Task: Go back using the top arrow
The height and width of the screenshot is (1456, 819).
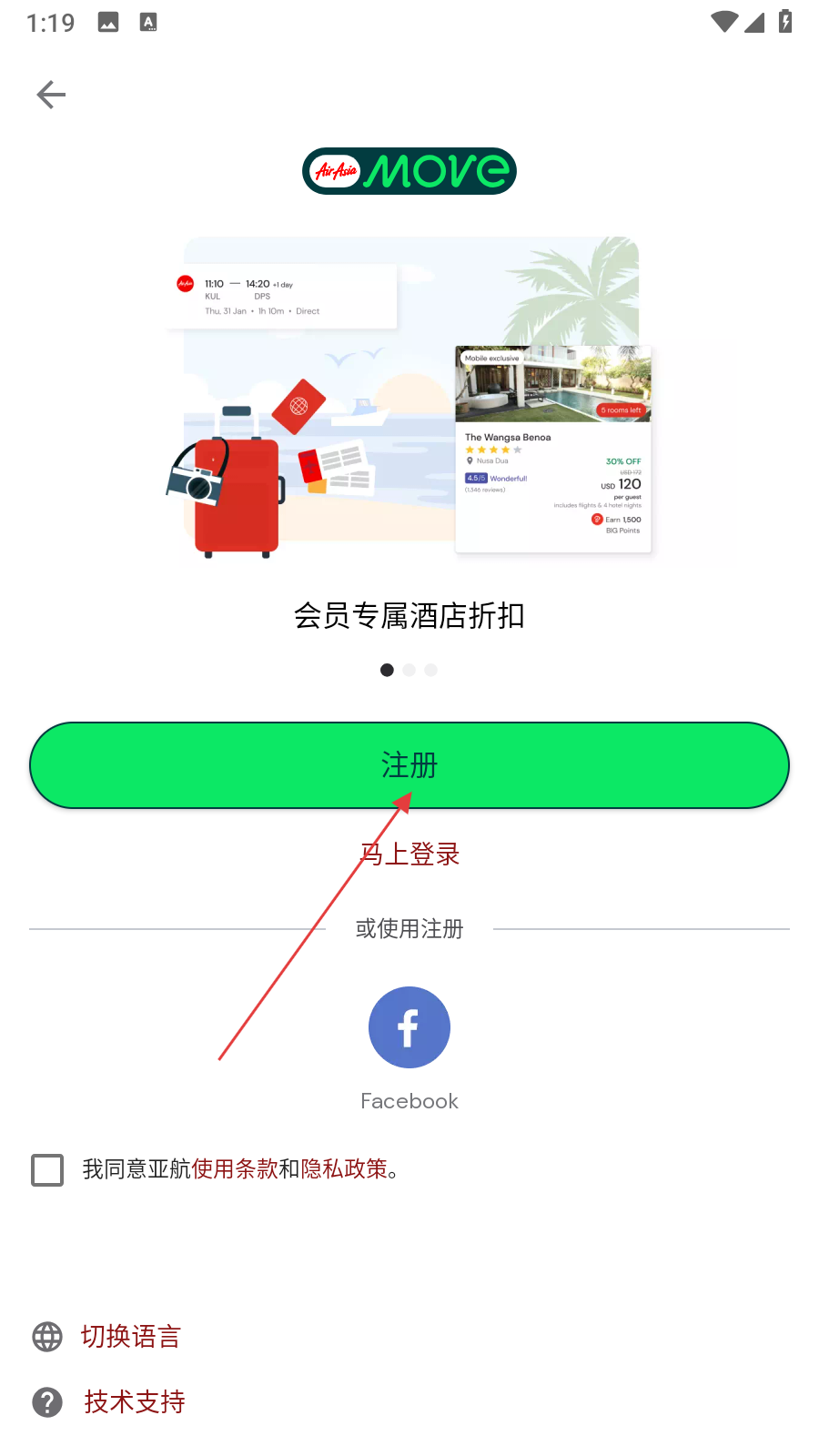Action: 51,95
